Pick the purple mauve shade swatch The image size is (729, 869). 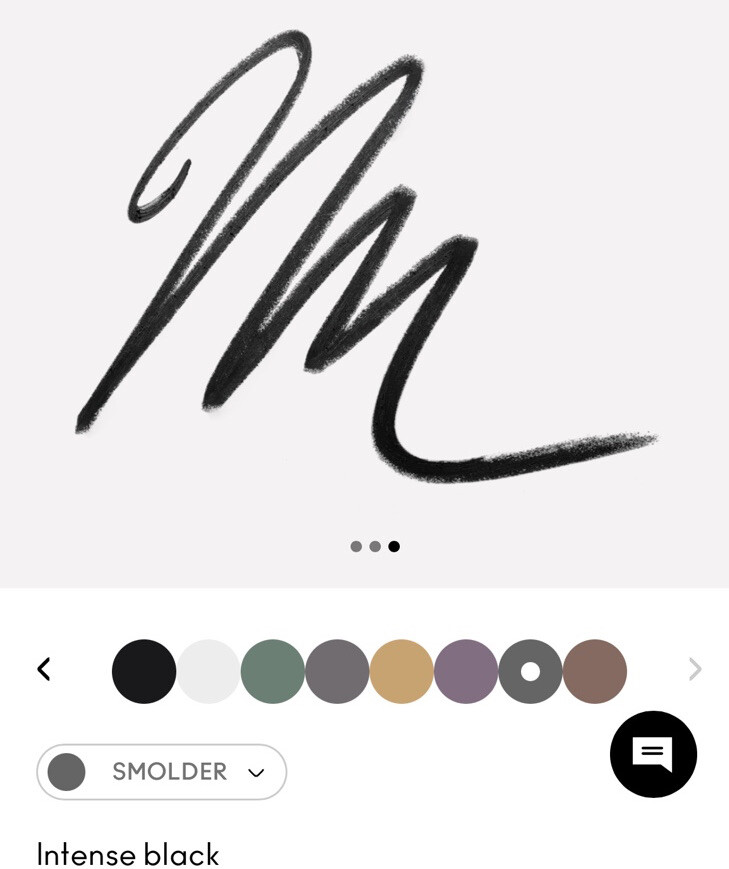coord(466,671)
